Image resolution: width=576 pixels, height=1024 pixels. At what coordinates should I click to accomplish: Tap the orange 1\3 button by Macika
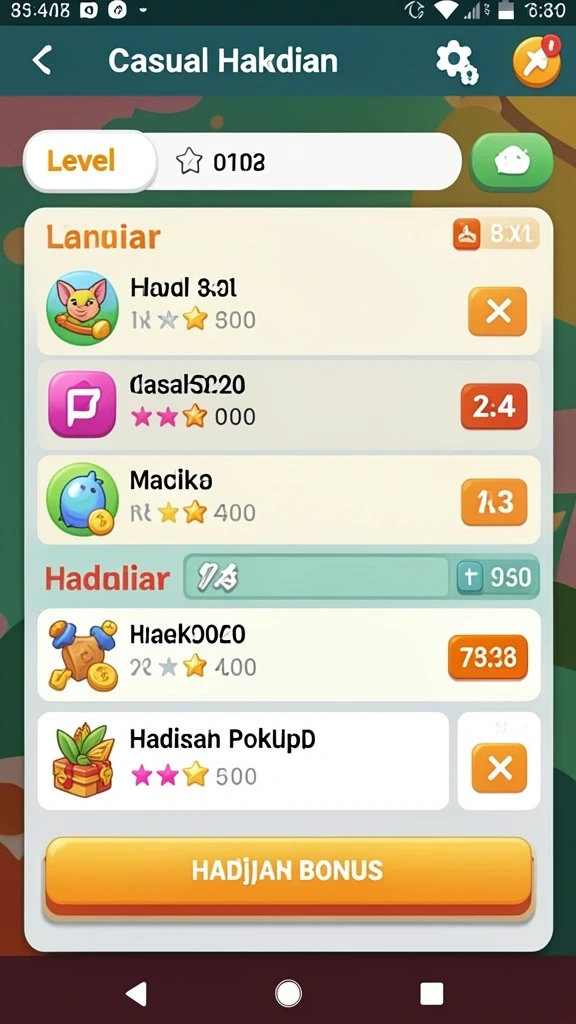(494, 502)
